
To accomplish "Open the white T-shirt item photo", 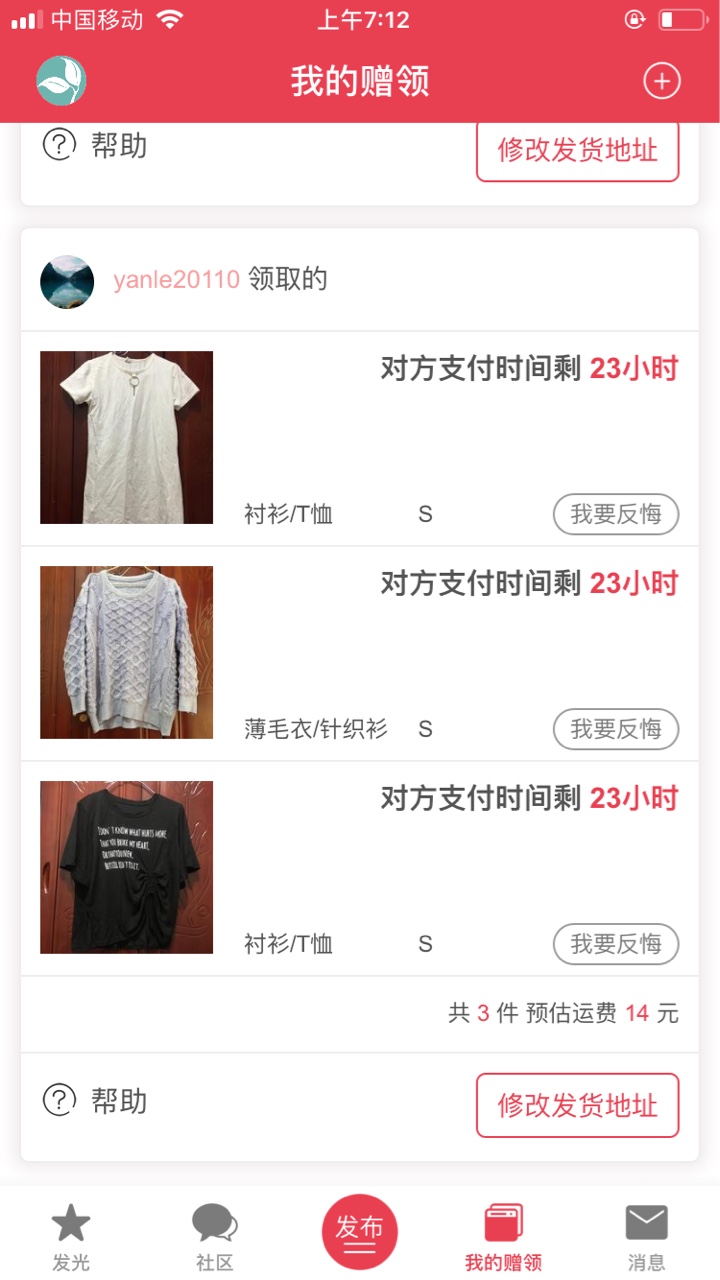I will pyautogui.click(x=127, y=438).
